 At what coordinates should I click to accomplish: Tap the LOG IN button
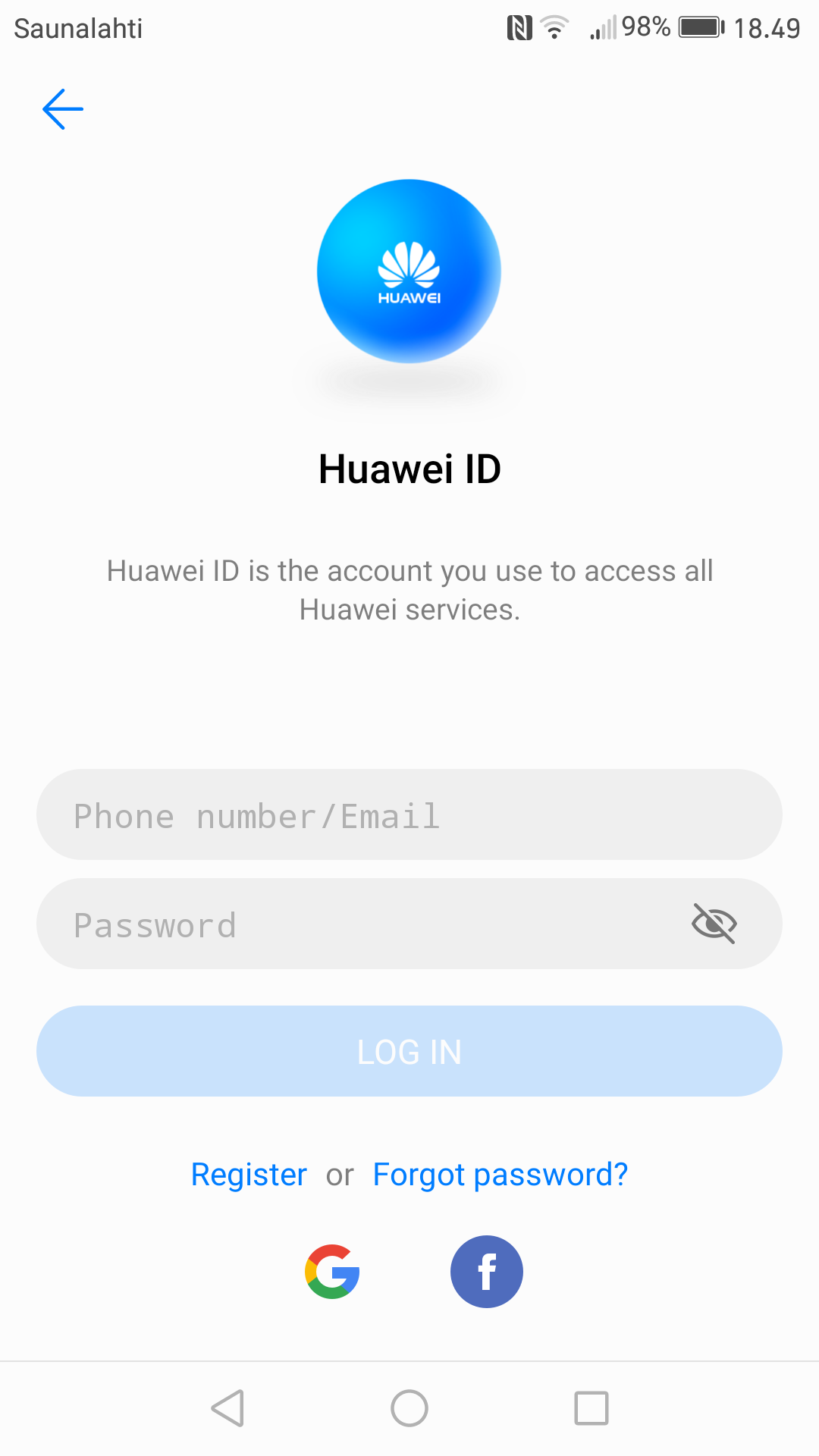point(409,1051)
